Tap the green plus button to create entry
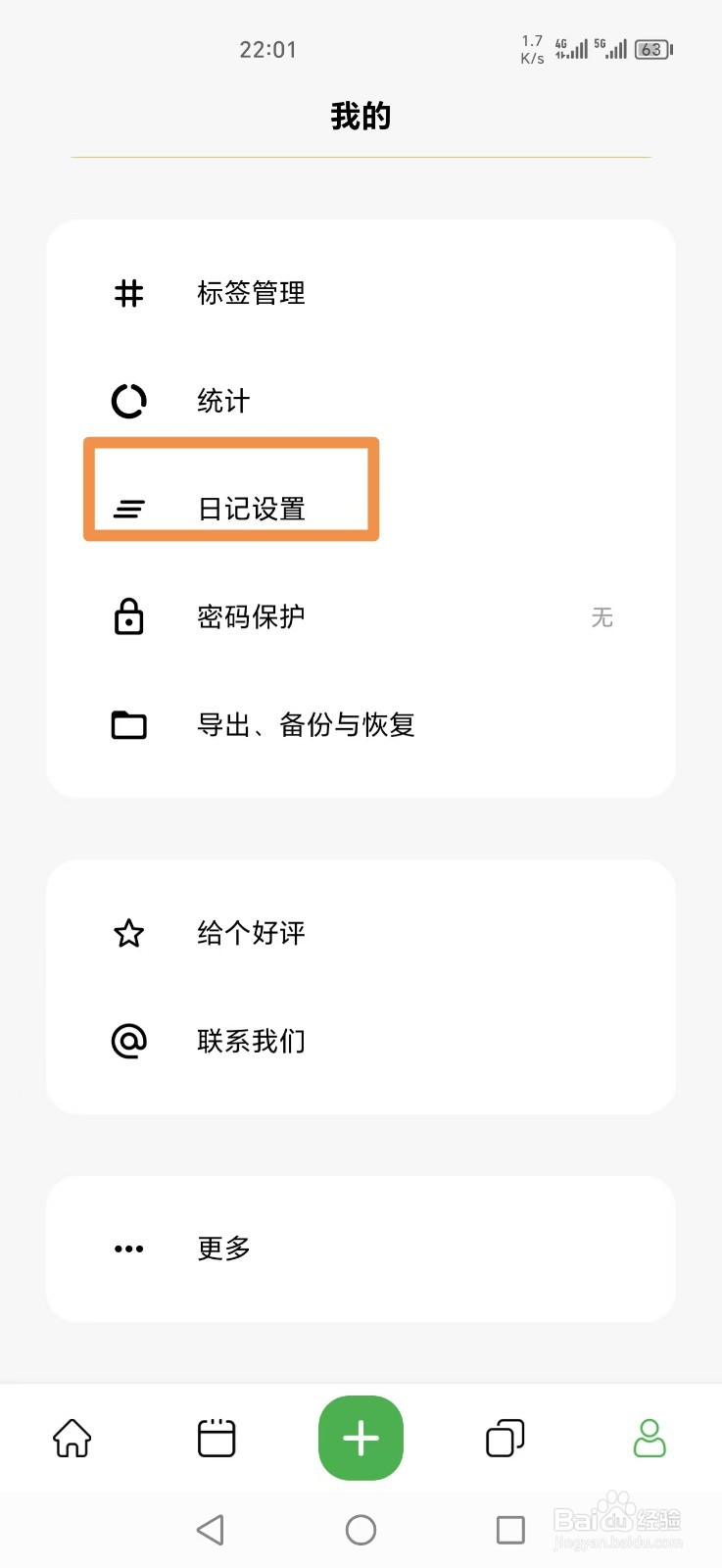This screenshot has width=722, height=1568. pos(361,1437)
